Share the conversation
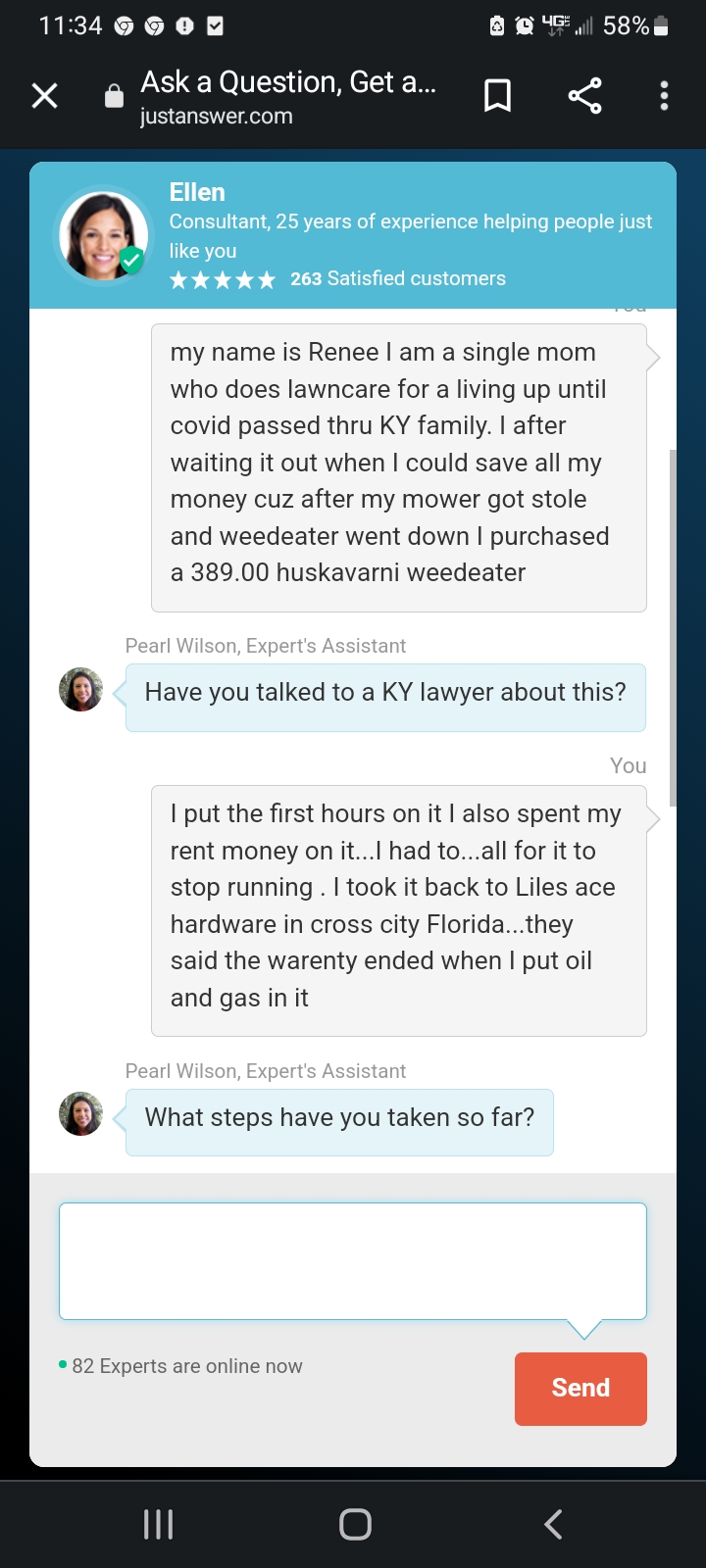Viewport: 706px width, 1568px height. [x=584, y=95]
